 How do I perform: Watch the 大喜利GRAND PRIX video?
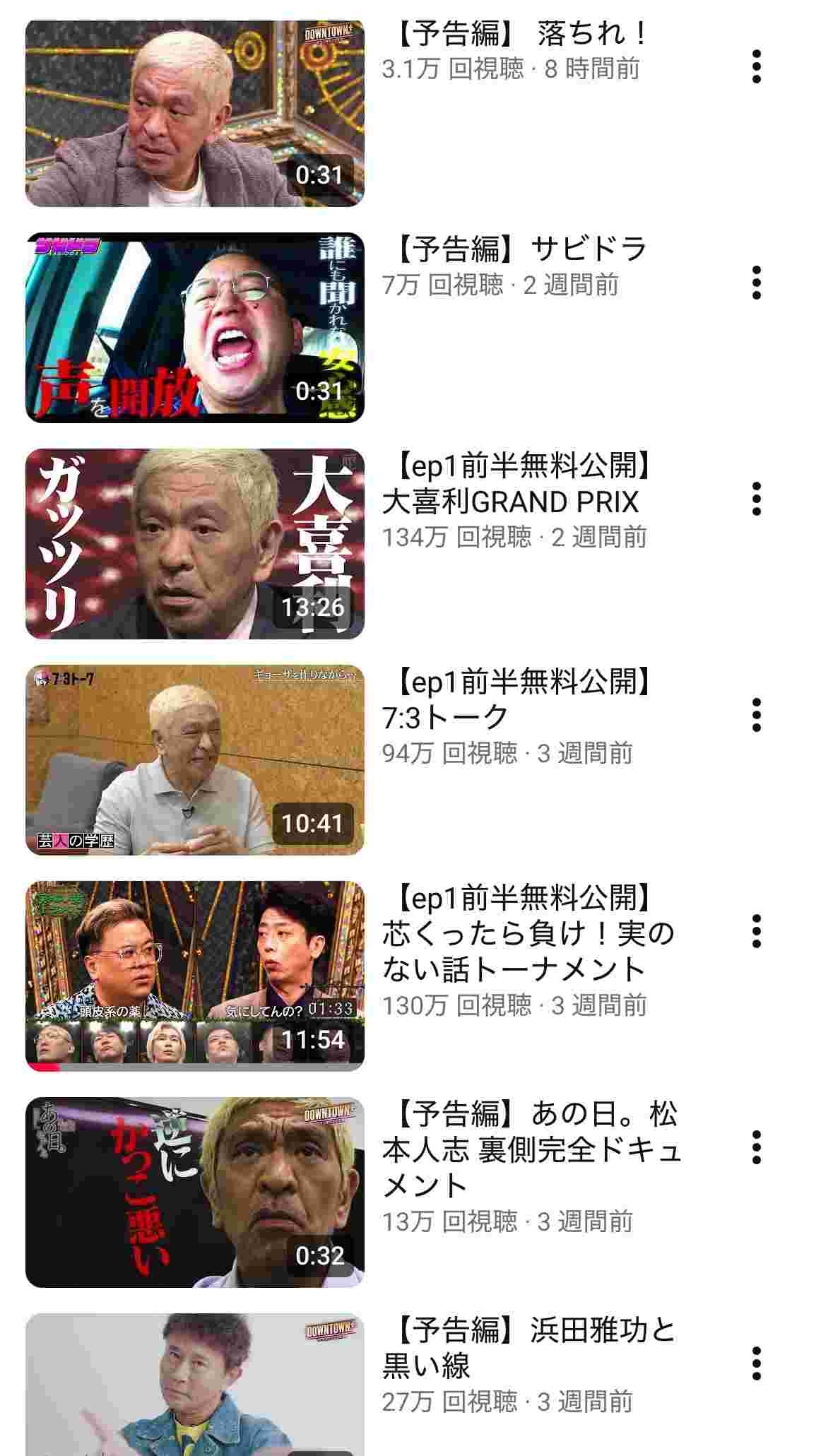tap(195, 544)
